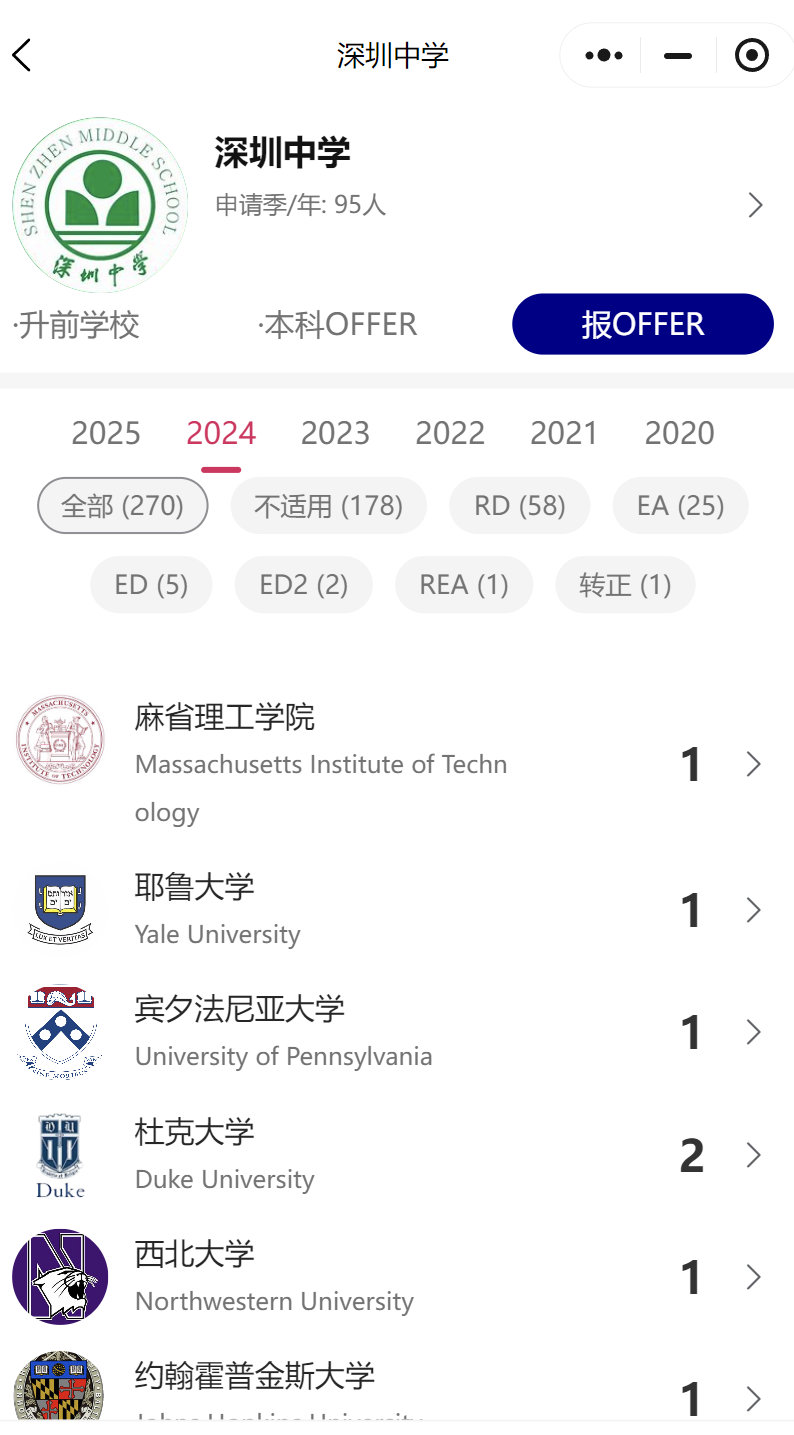
Task: Select the 2022 year tab
Action: pos(450,433)
